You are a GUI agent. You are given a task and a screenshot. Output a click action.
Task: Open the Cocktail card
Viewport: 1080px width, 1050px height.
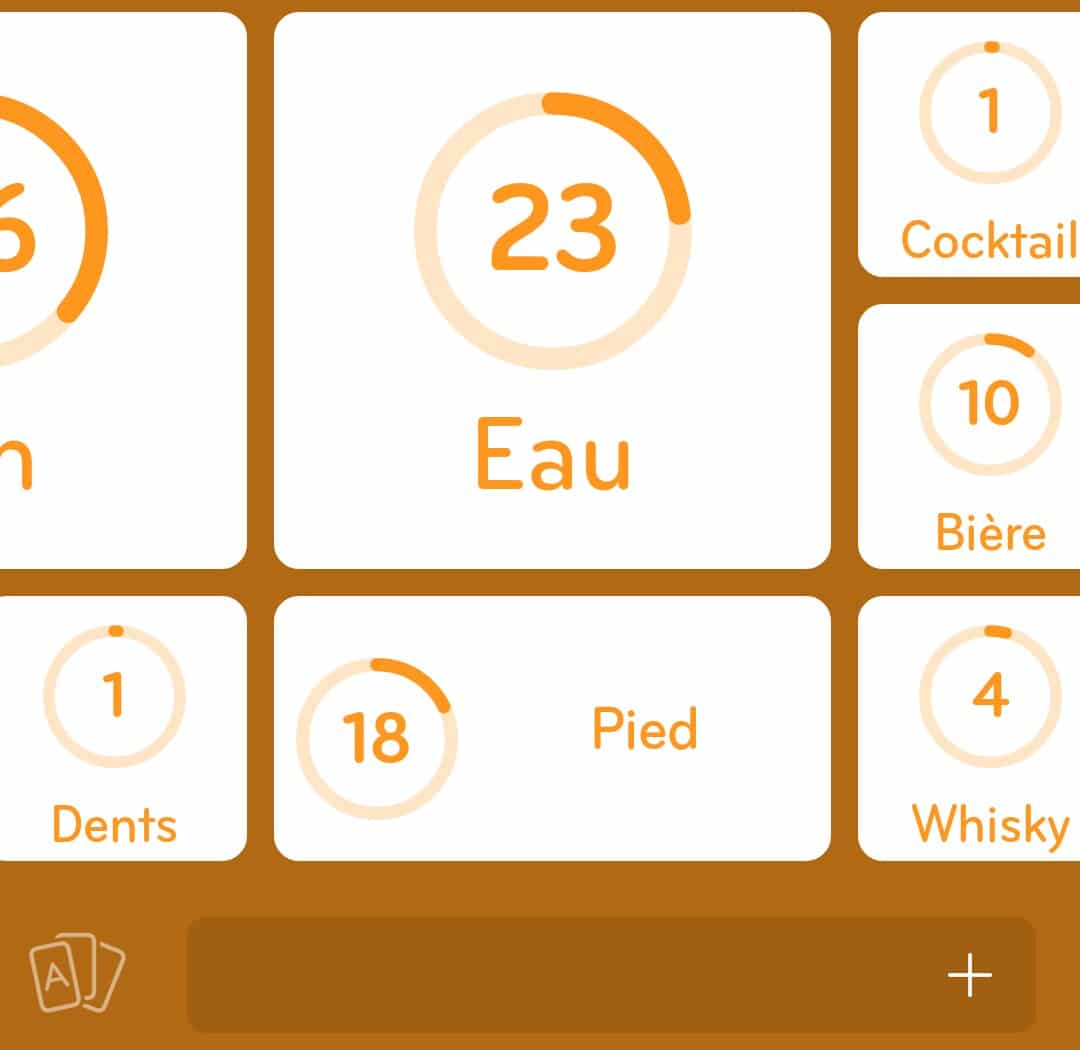coord(970,145)
